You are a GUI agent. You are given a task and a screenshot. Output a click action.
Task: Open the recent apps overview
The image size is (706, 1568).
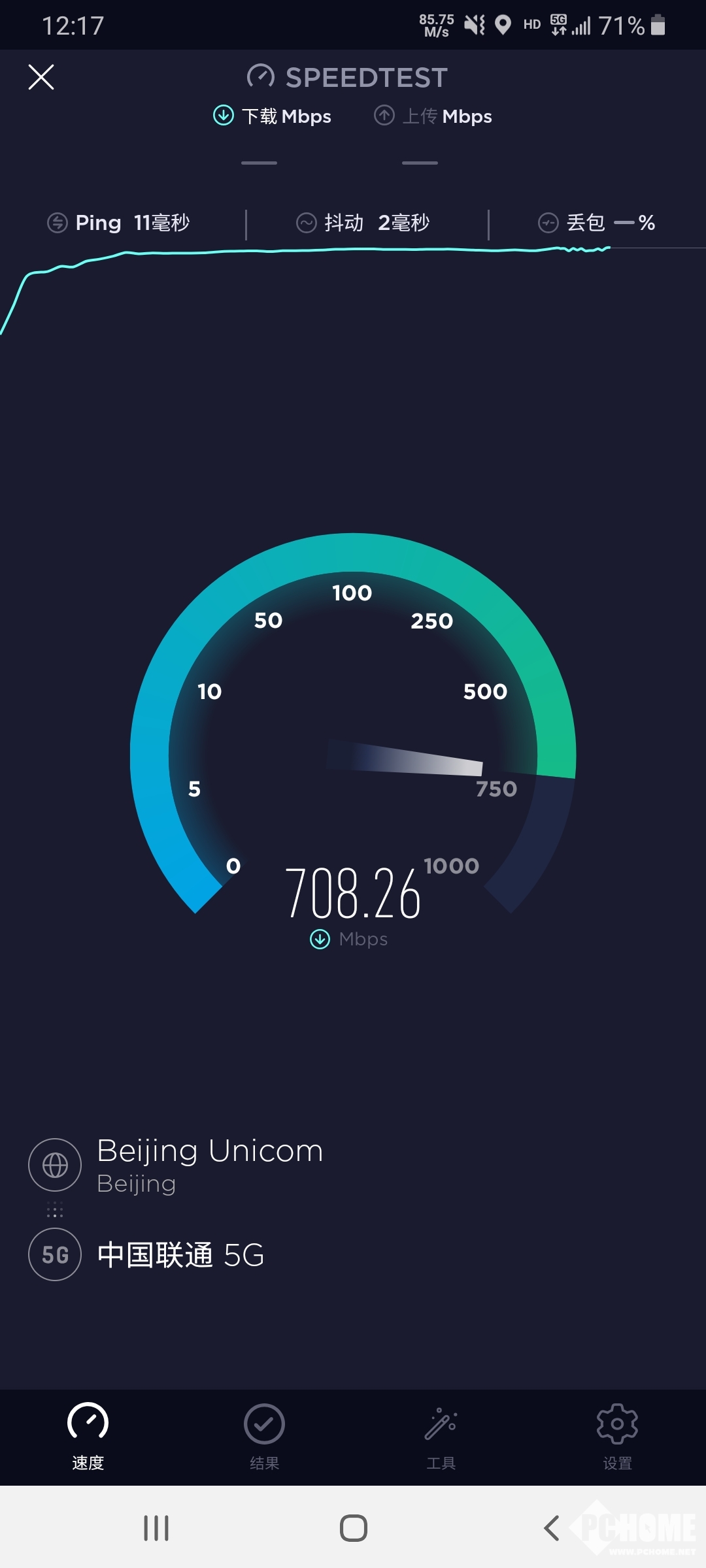pyautogui.click(x=156, y=1528)
